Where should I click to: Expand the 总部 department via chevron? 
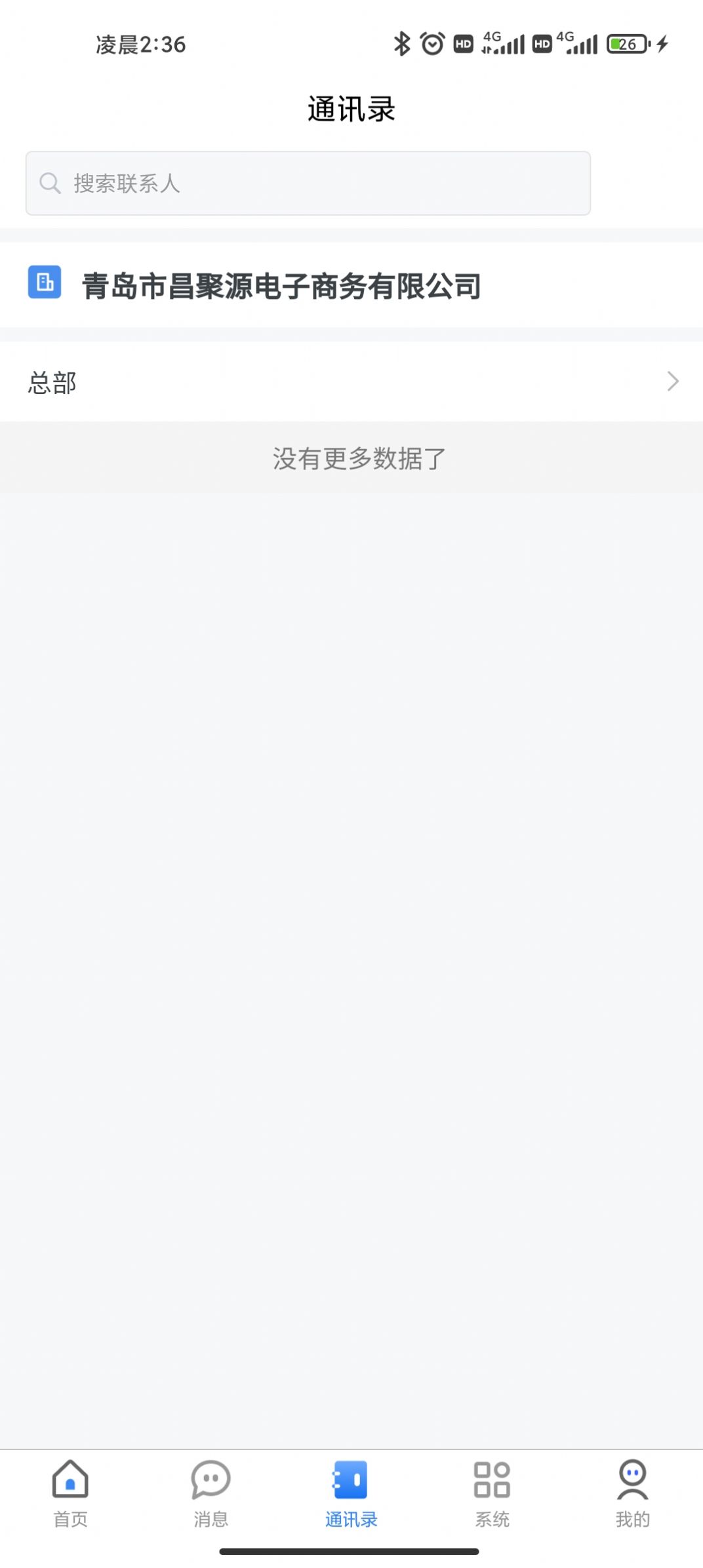(672, 382)
